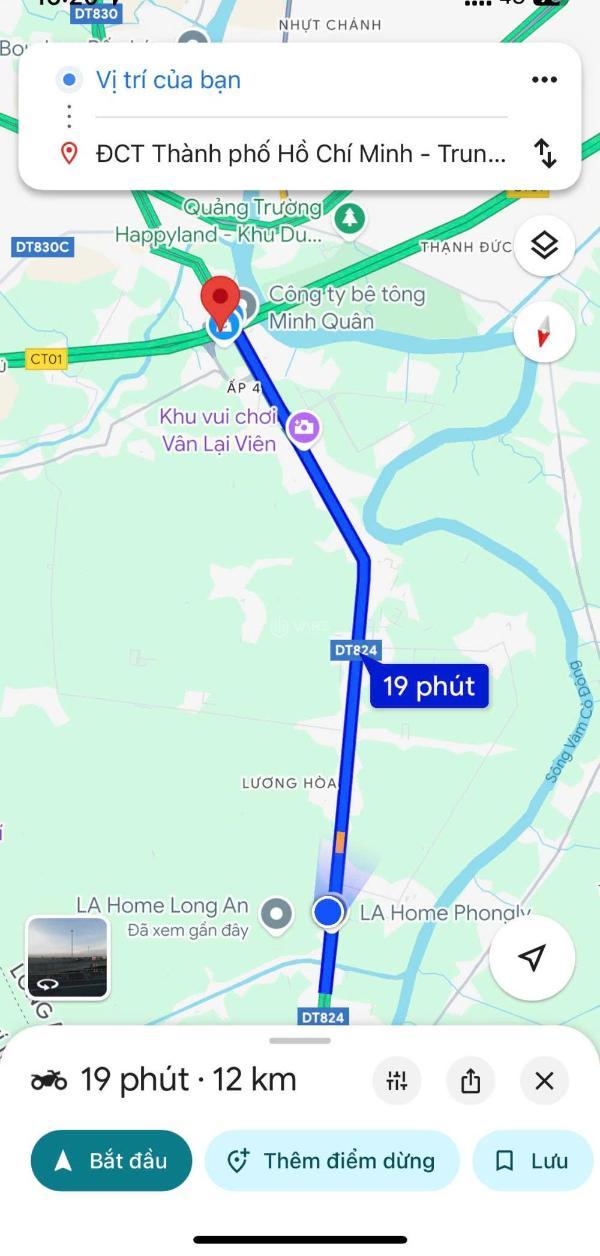Select the 'Khu vui chơi Vân Lại Viên' marker
Image resolution: width=600 pixels, height=1256 pixels.
[x=303, y=429]
